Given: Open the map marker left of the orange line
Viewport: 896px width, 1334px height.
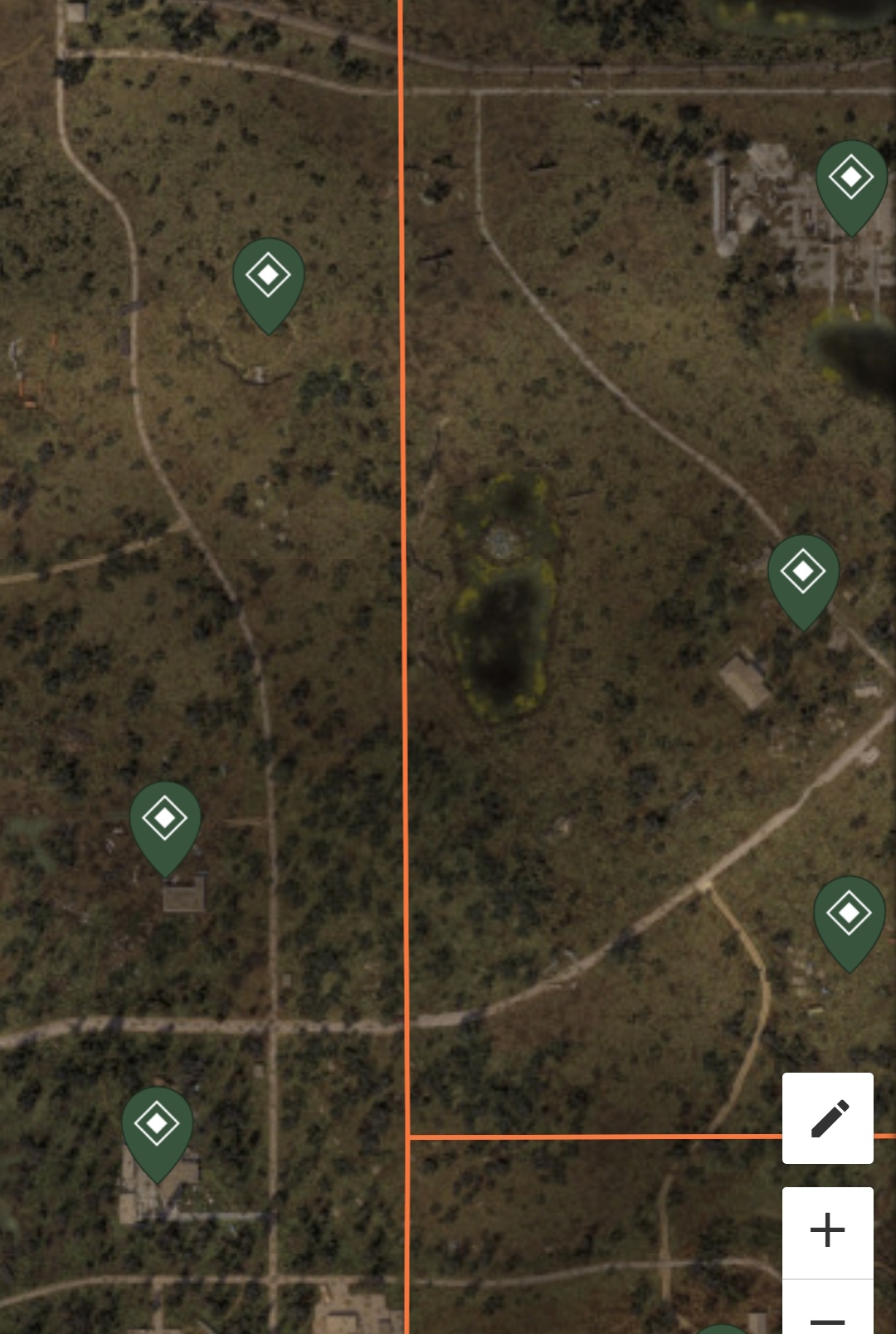Looking at the screenshot, I should [x=268, y=278].
